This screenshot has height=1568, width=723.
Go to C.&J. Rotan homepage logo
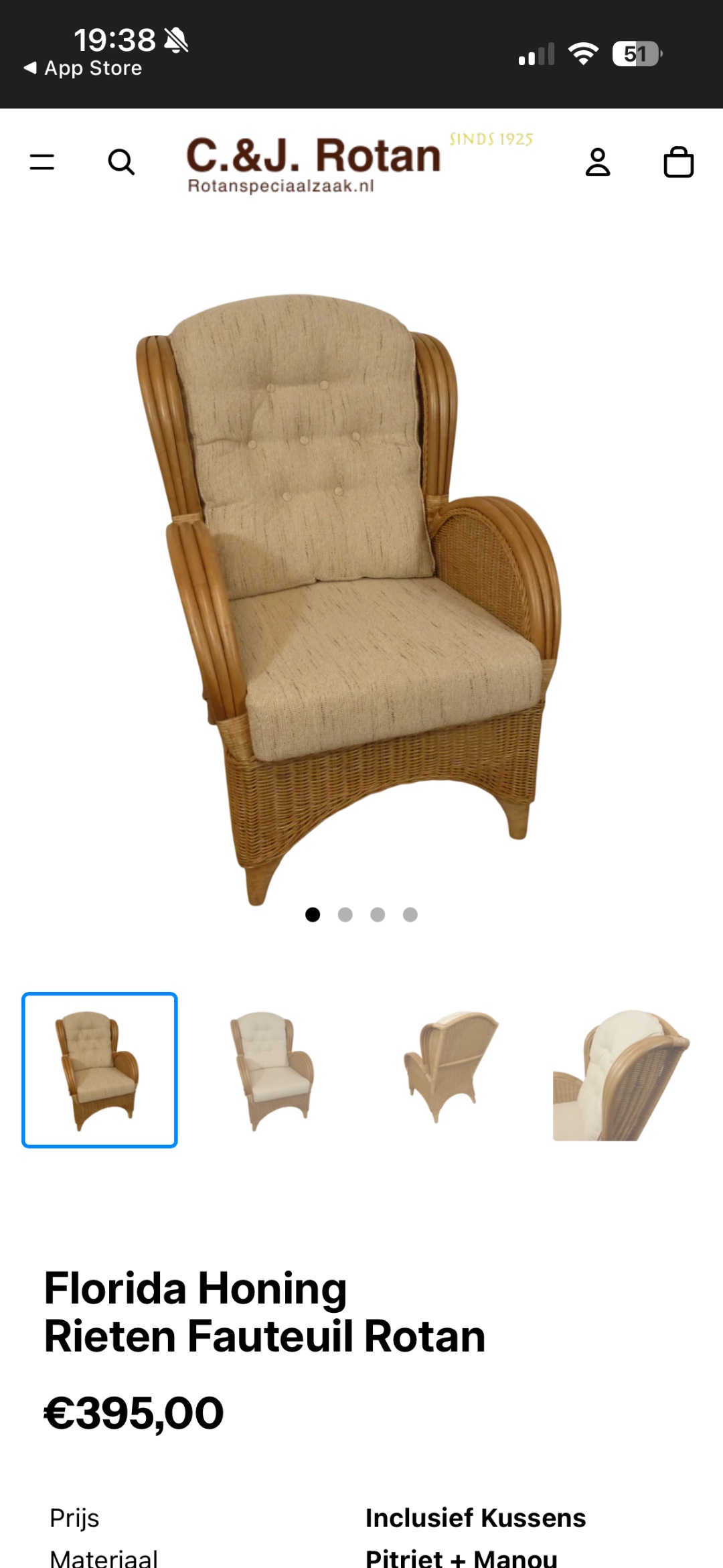tap(313, 164)
